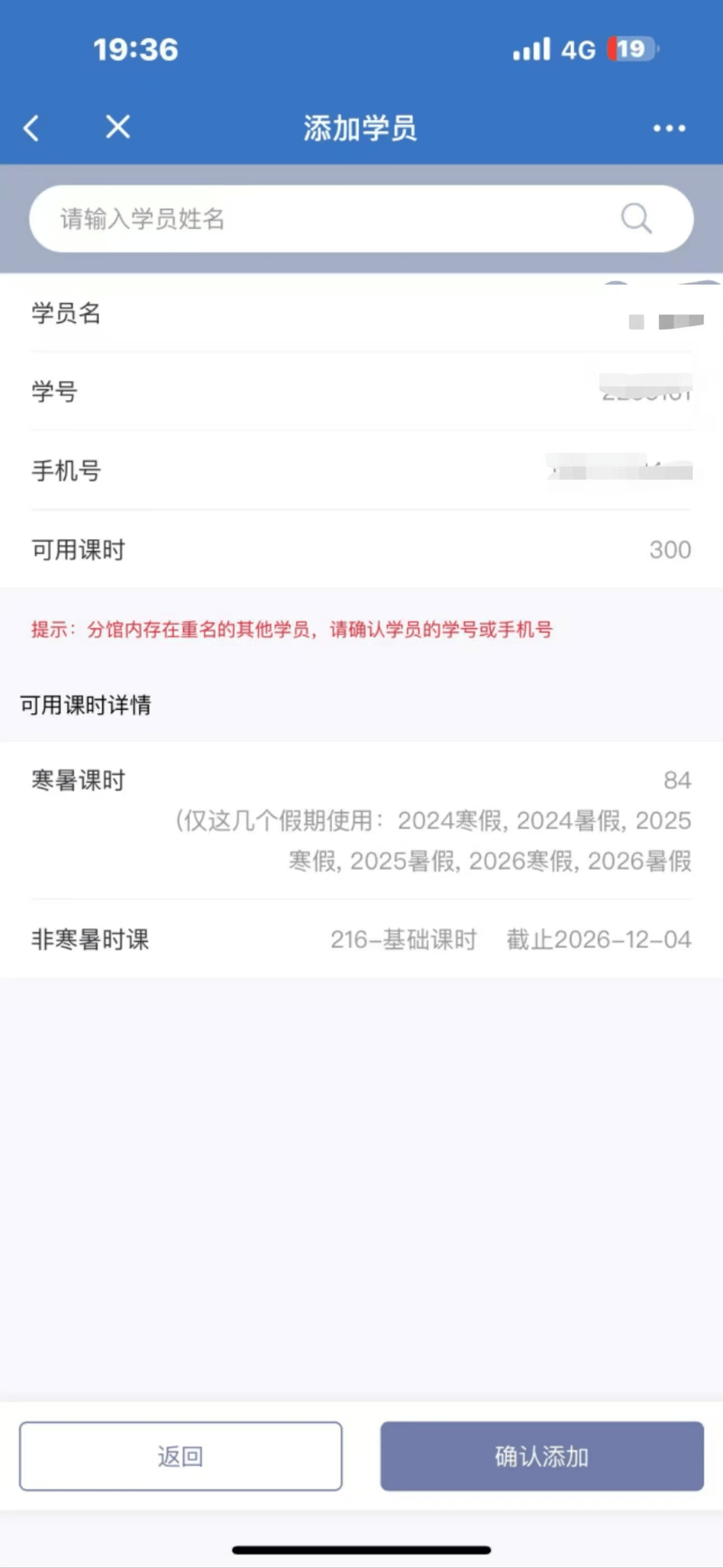
Task: Confirm with the 确认添加 button
Action: tap(541, 1456)
